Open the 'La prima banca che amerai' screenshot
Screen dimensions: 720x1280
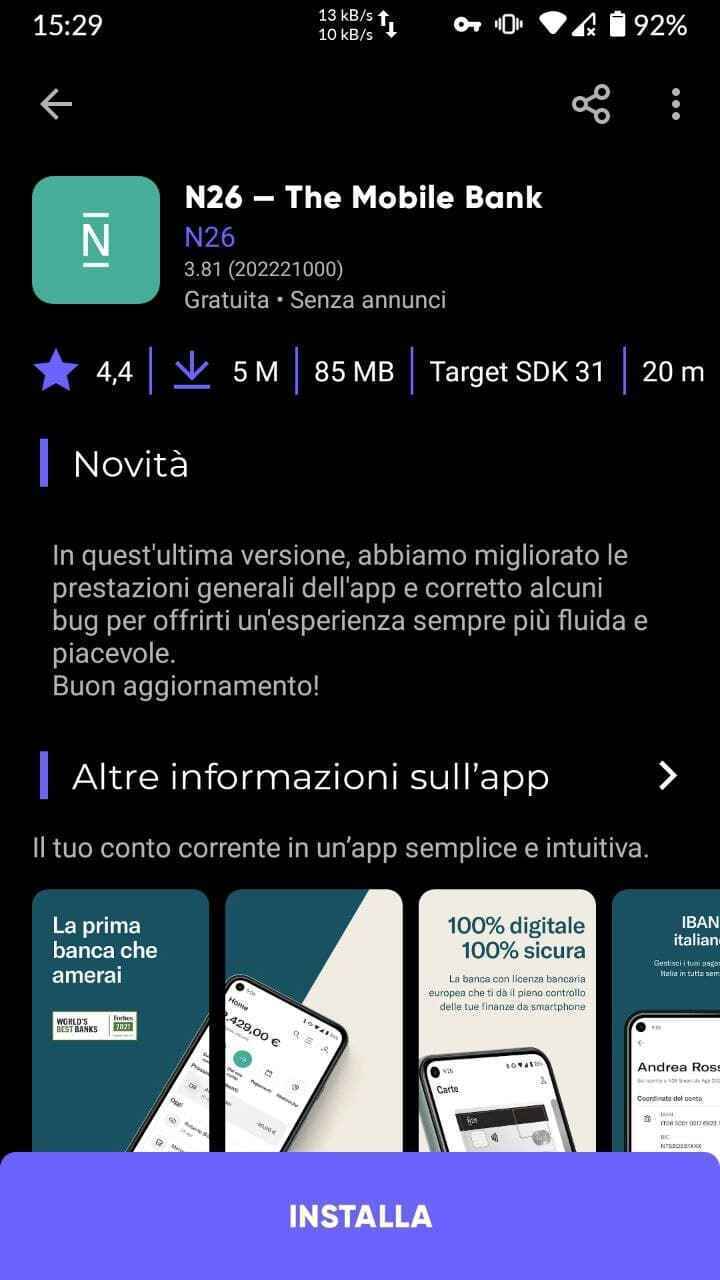(x=120, y=1020)
